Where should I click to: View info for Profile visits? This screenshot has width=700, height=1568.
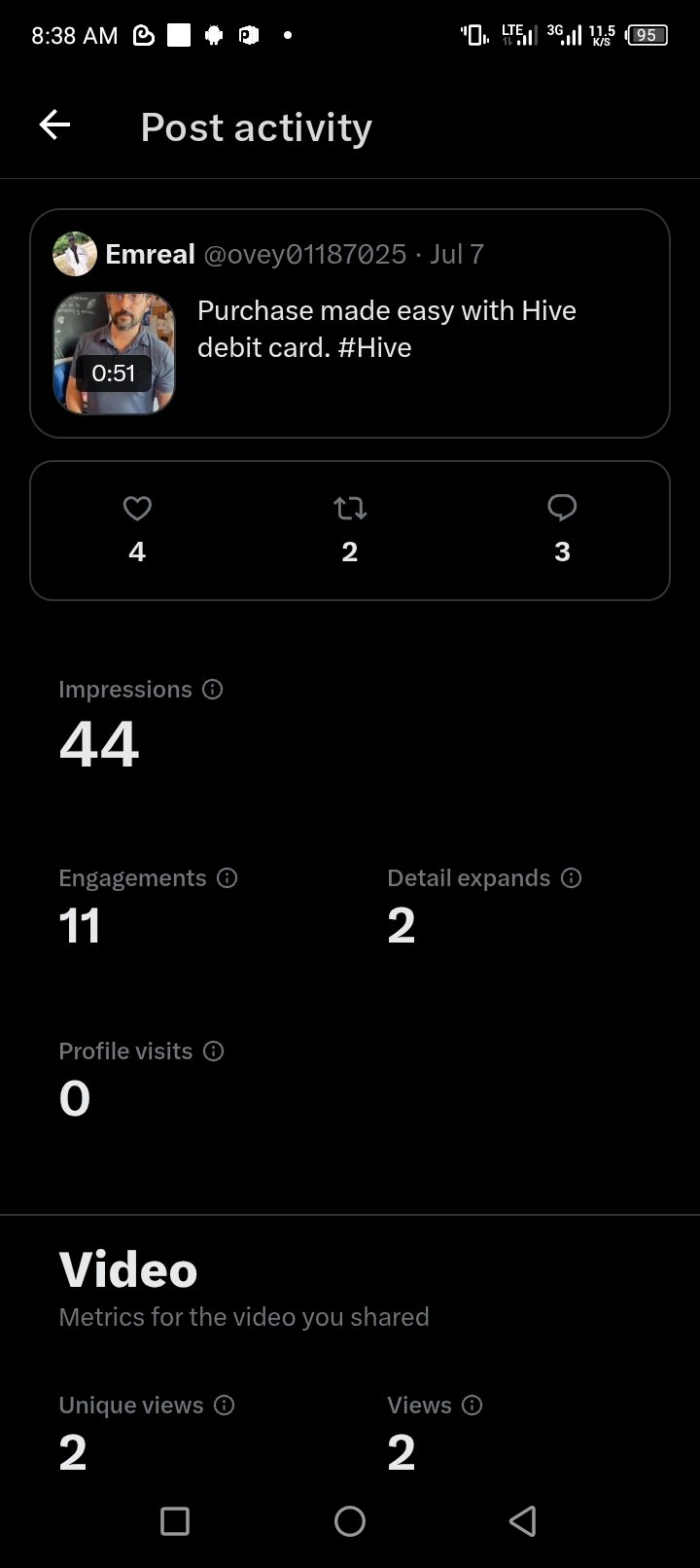[213, 1051]
